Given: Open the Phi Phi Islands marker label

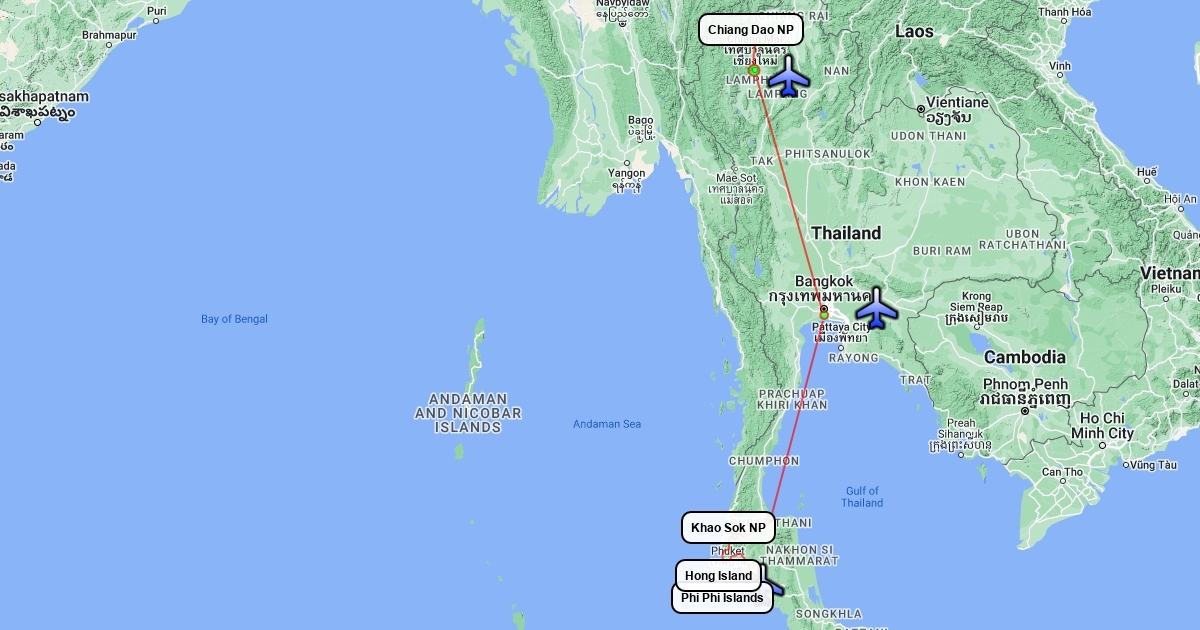Looking at the screenshot, I should [722, 599].
